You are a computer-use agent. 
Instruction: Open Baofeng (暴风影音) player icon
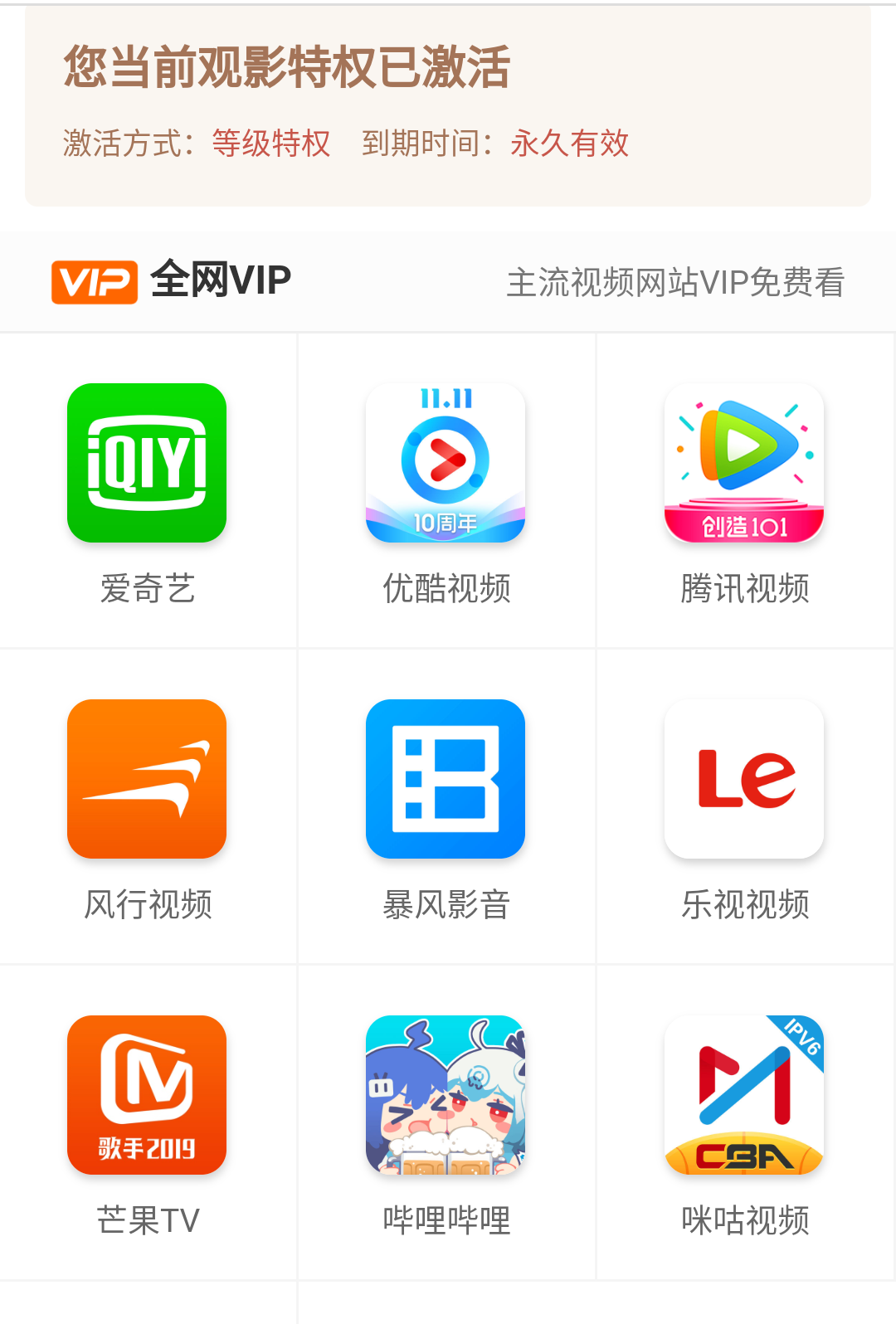pyautogui.click(x=446, y=778)
